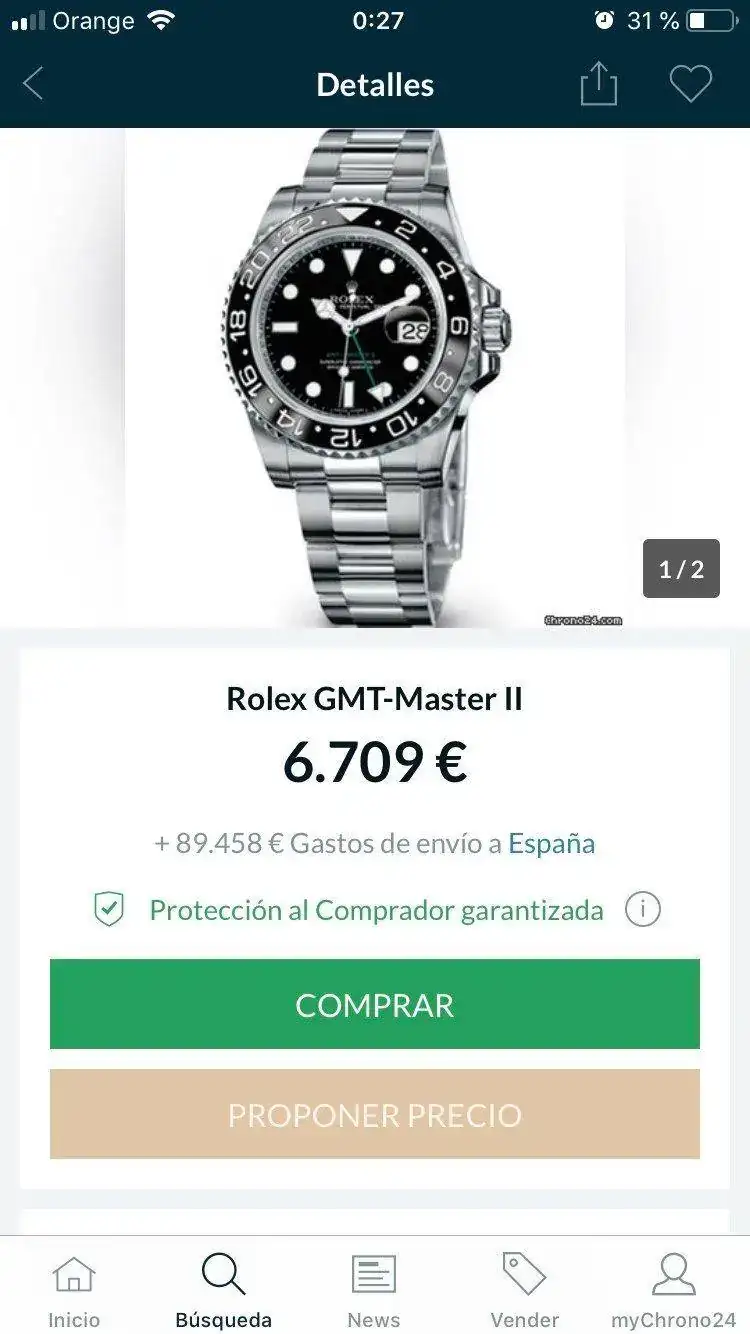Select the Búsqueda magnifier icon
Image resolution: width=750 pixels, height=1334 pixels.
223,1274
